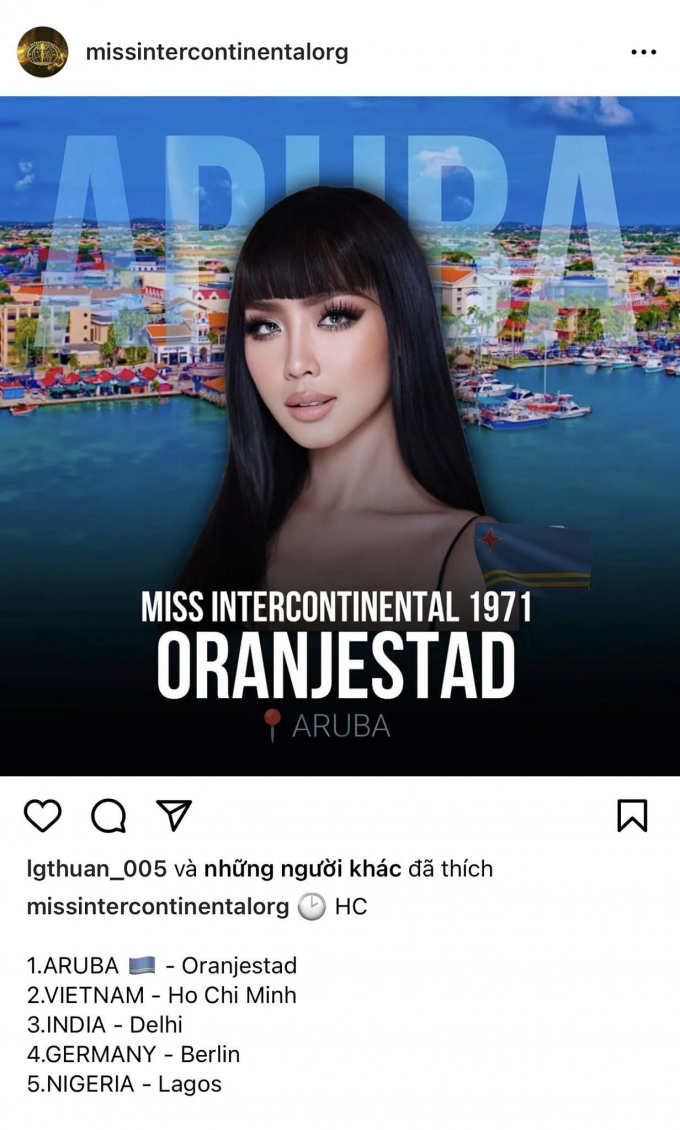
Task: View the list of những người khác who liked
Action: tap(303, 869)
